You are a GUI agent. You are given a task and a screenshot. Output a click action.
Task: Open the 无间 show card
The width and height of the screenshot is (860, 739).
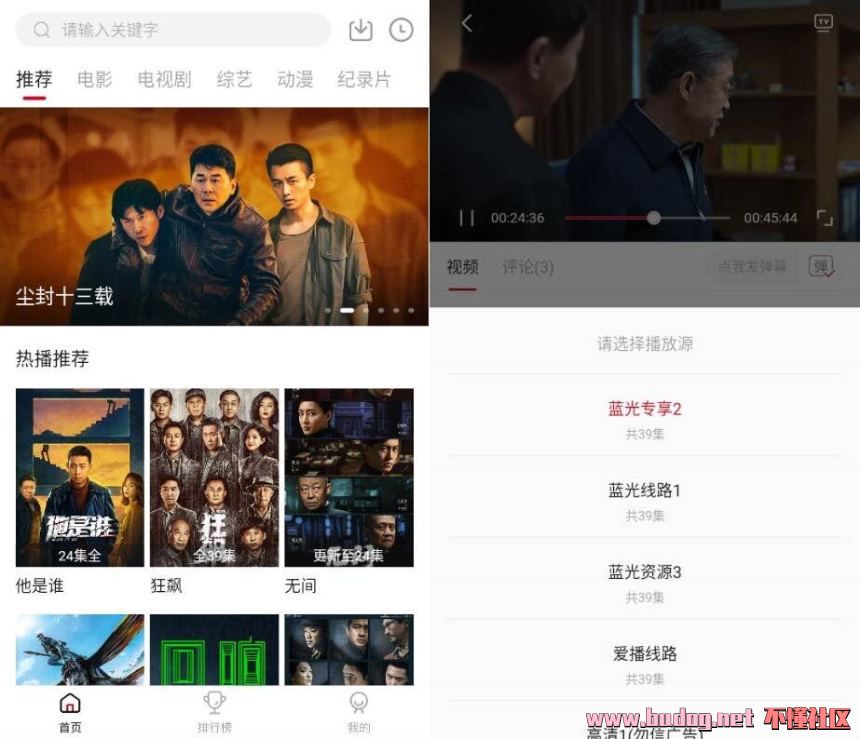click(348, 478)
